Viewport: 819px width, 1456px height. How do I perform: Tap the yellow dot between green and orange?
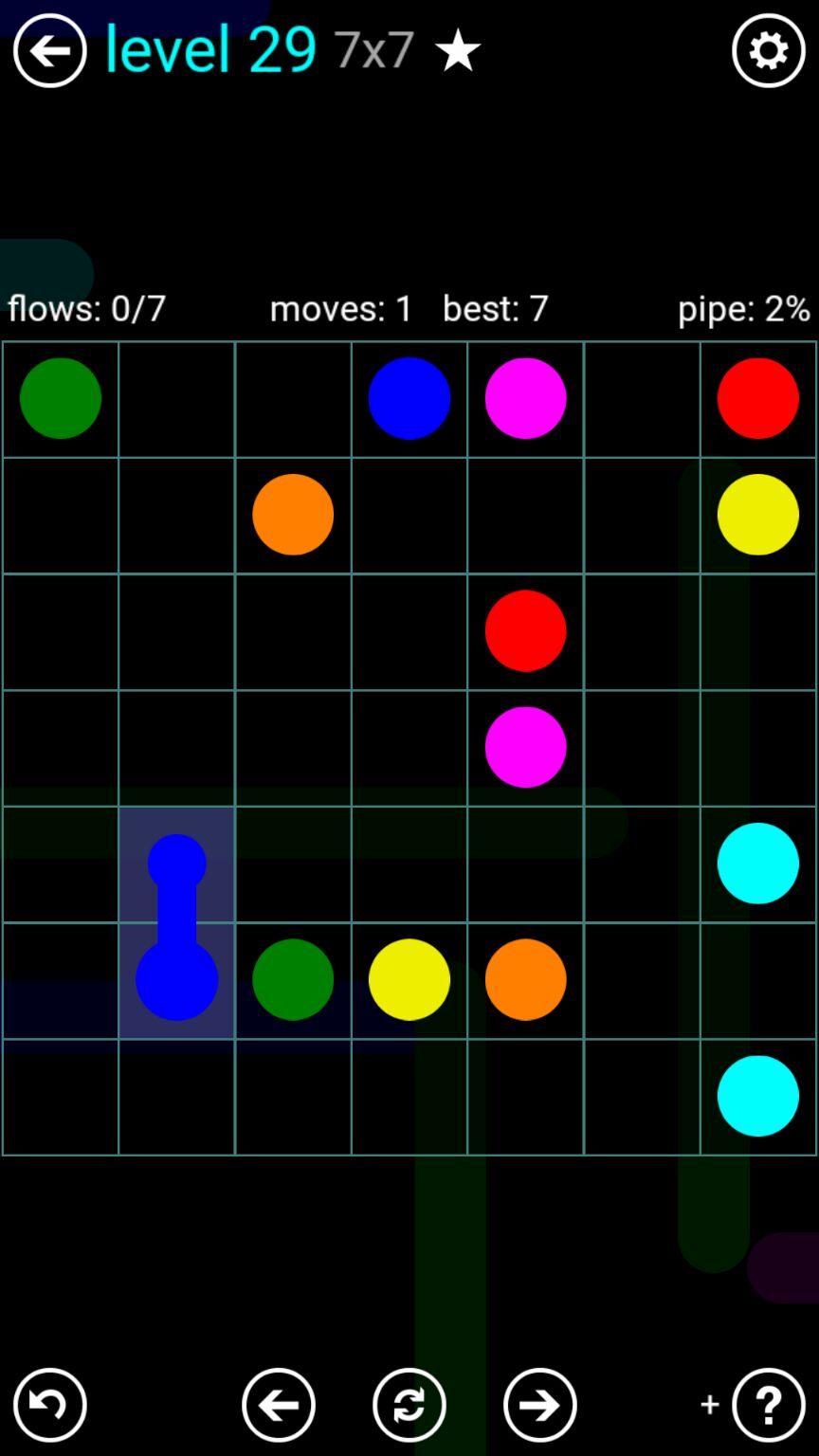coord(409,979)
